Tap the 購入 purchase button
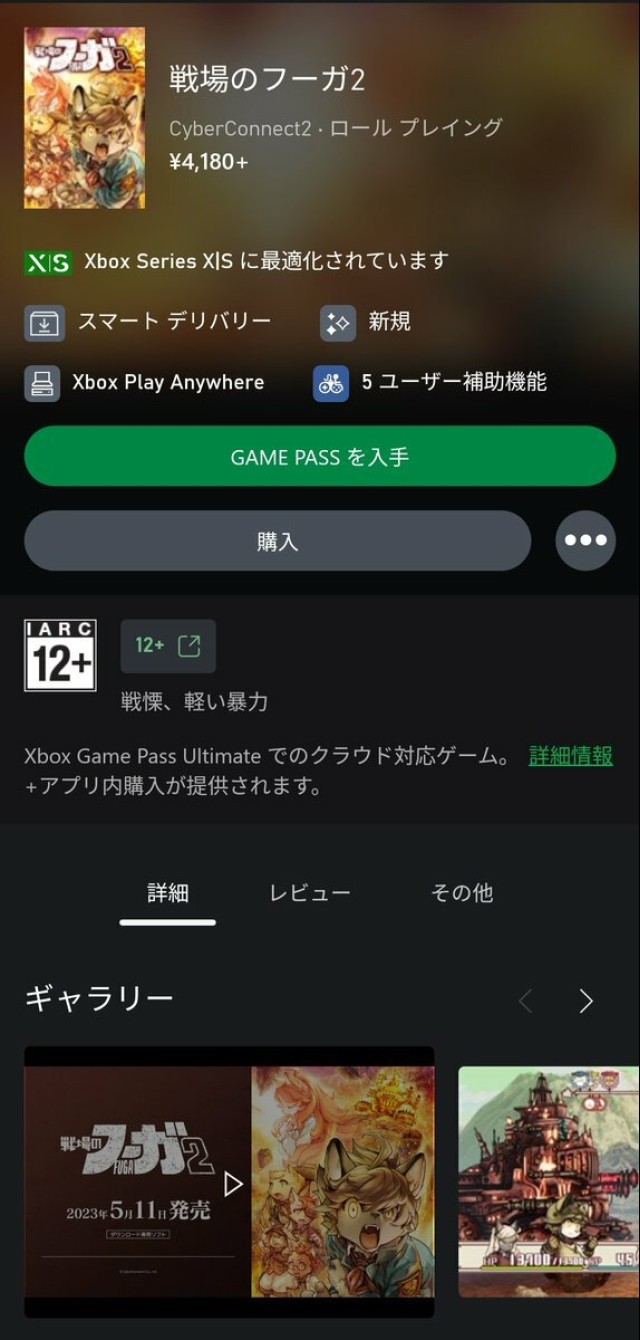The height and width of the screenshot is (1340, 640). [277, 541]
